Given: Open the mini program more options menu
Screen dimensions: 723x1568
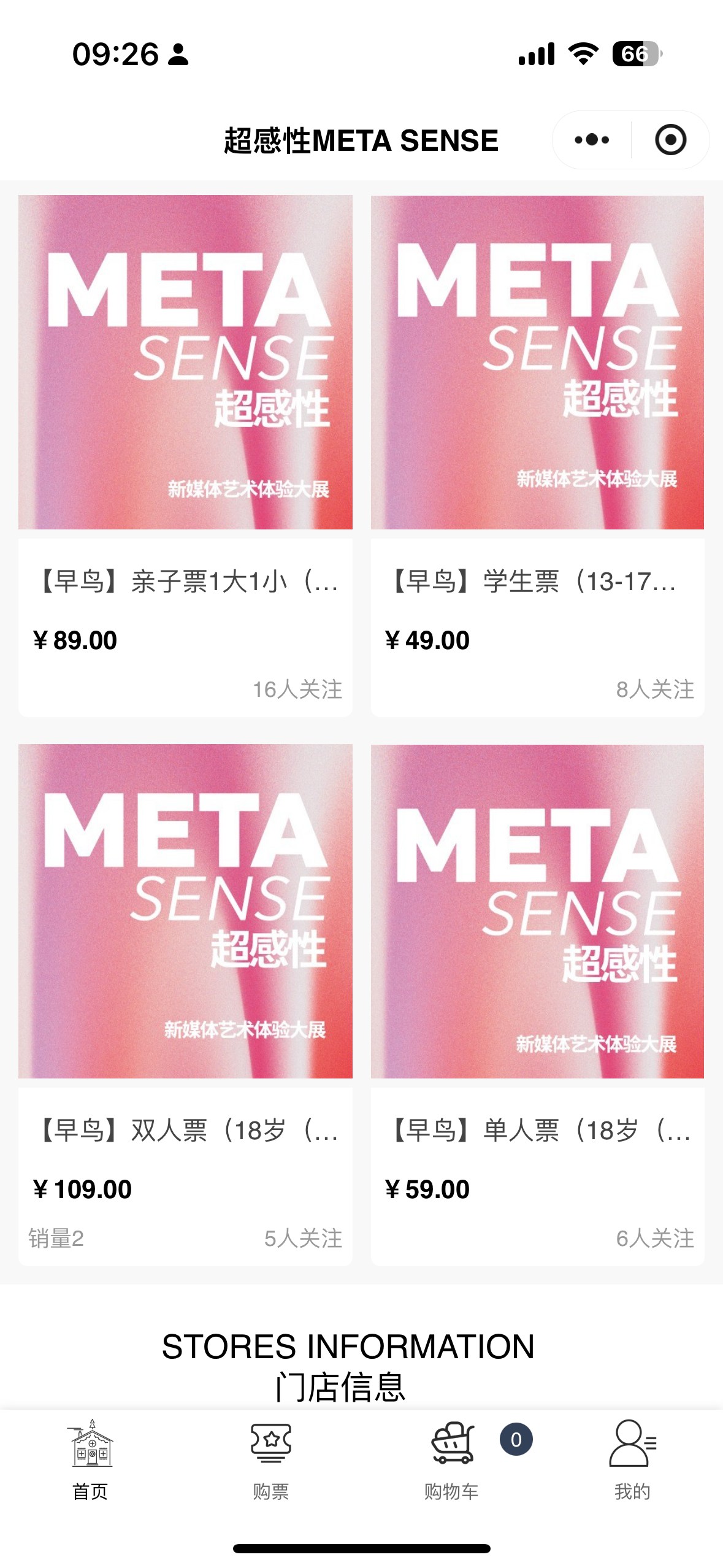Looking at the screenshot, I should pos(592,140).
